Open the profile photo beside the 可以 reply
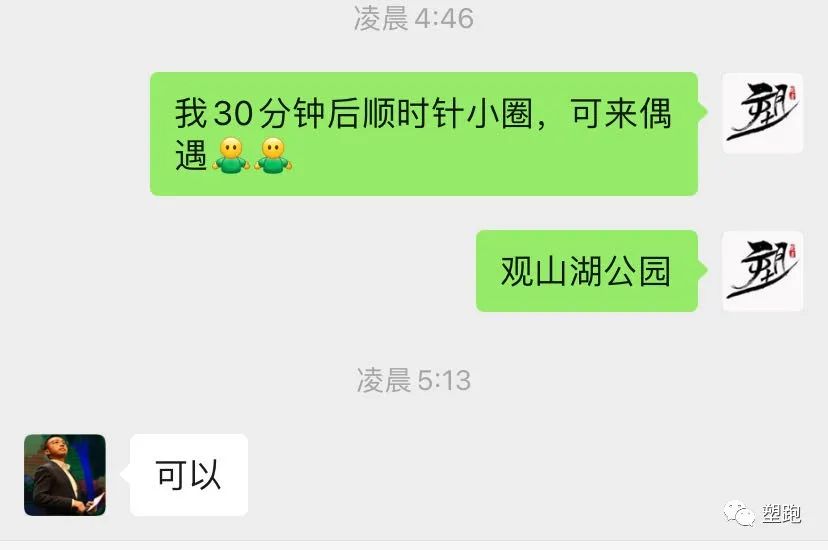The height and width of the screenshot is (550, 828). [x=65, y=475]
